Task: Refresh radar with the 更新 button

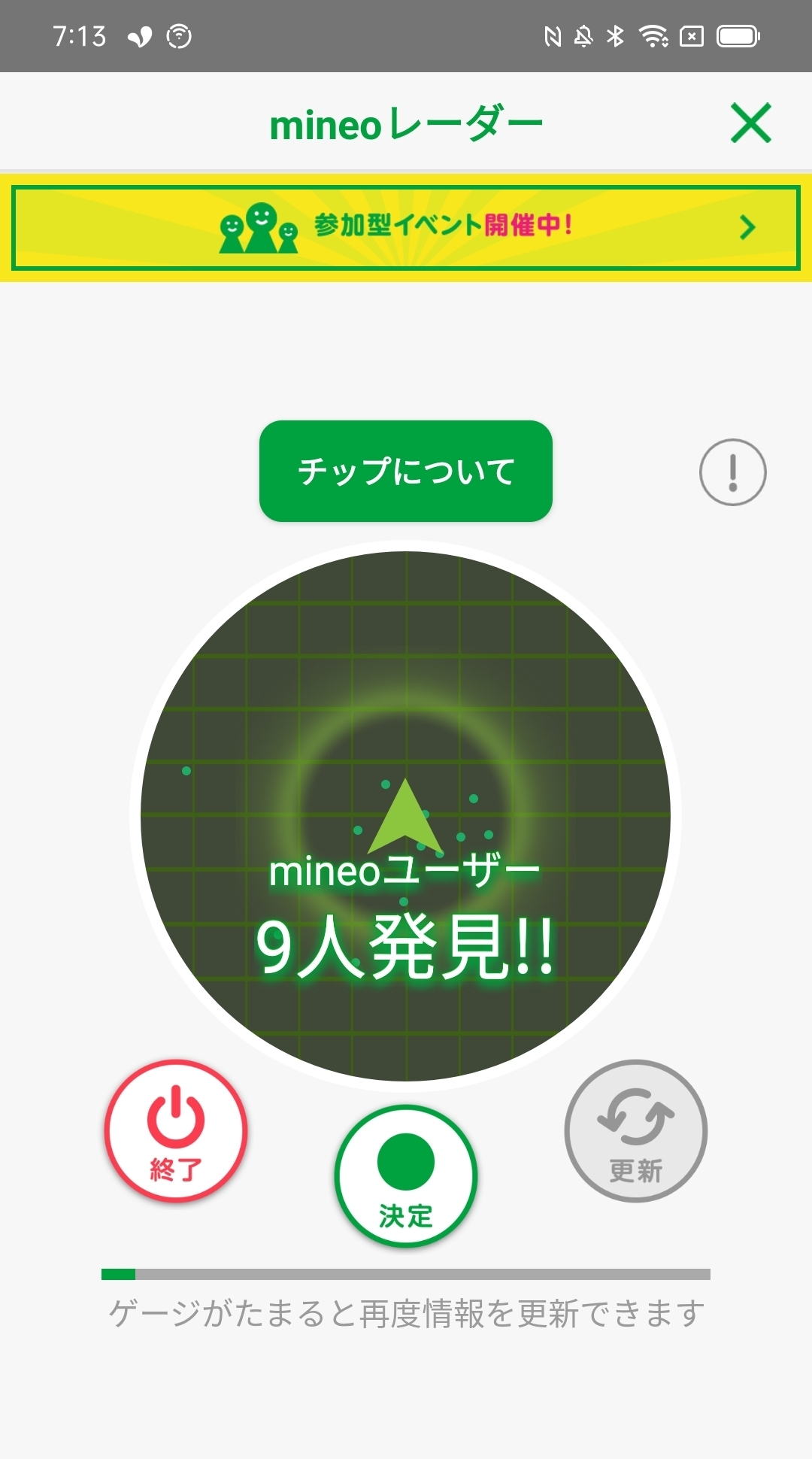Action: pyautogui.click(x=635, y=1130)
